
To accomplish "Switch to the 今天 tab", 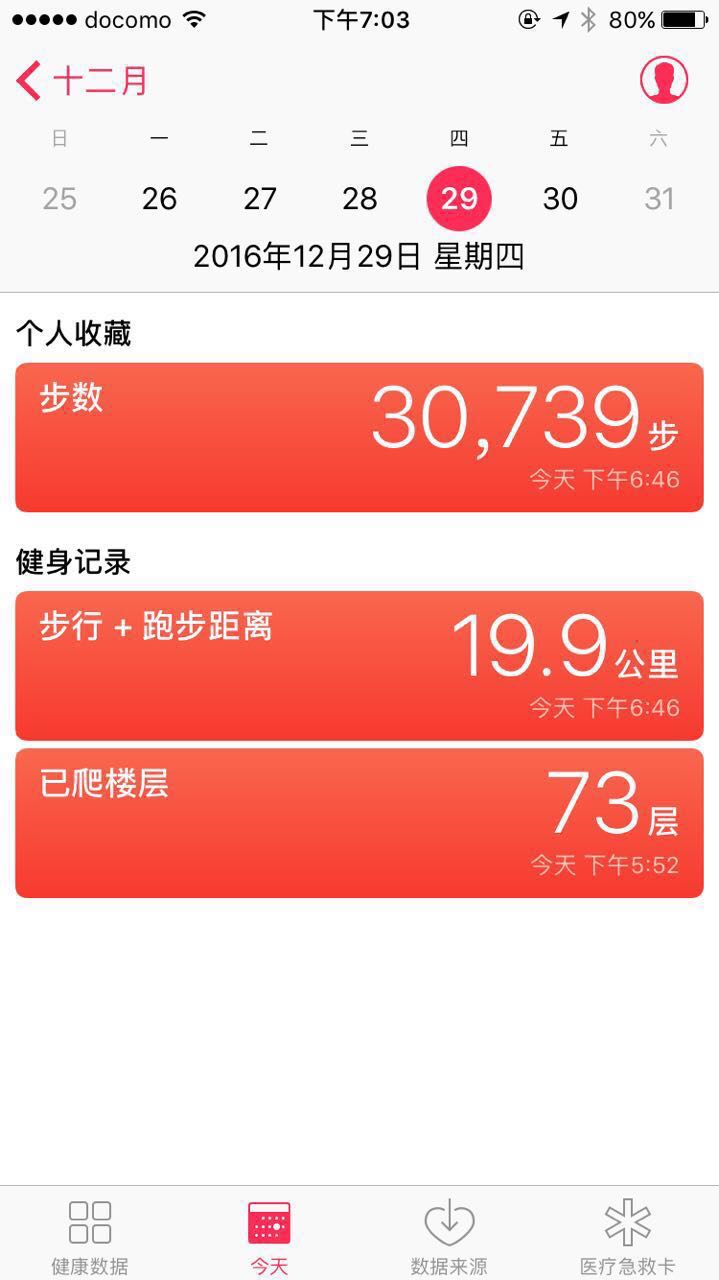I will pyautogui.click(x=269, y=1237).
